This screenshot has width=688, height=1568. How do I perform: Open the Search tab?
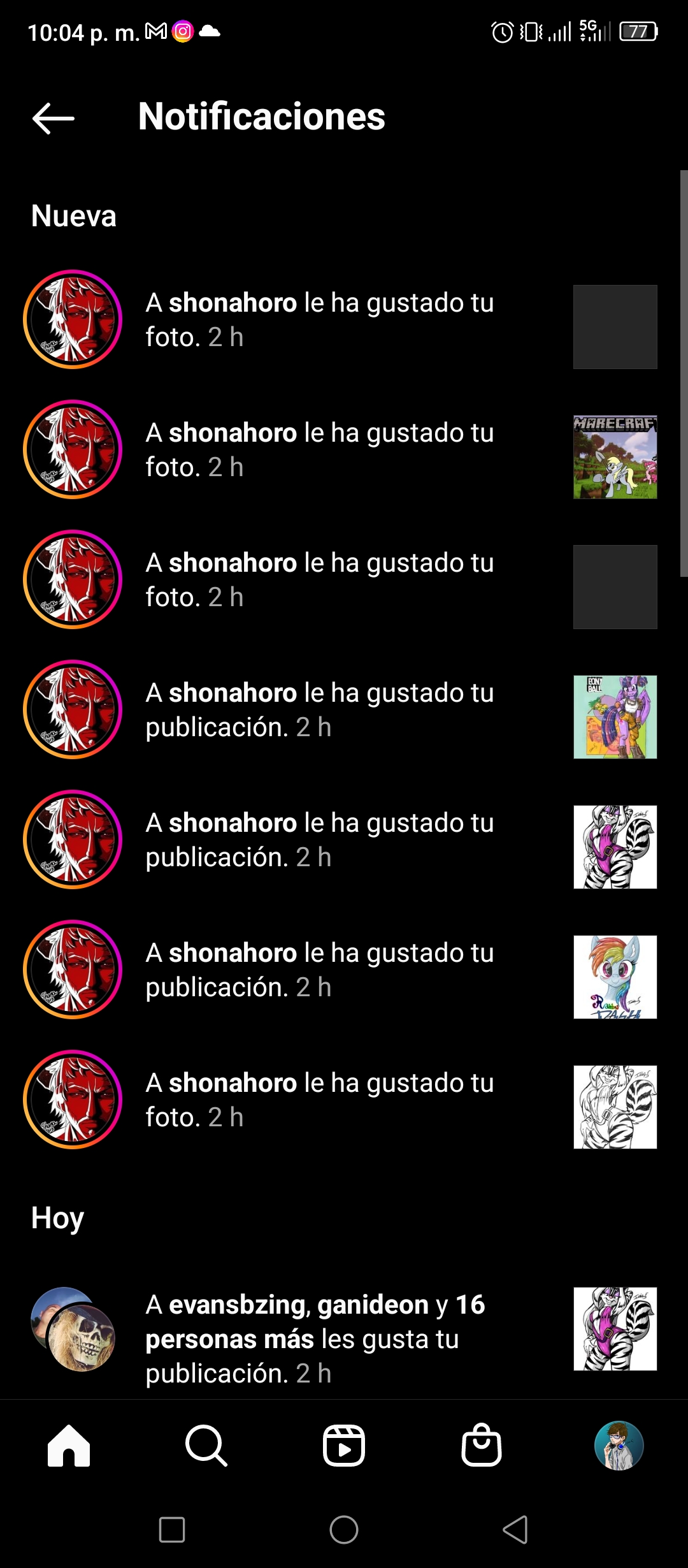point(206,1446)
